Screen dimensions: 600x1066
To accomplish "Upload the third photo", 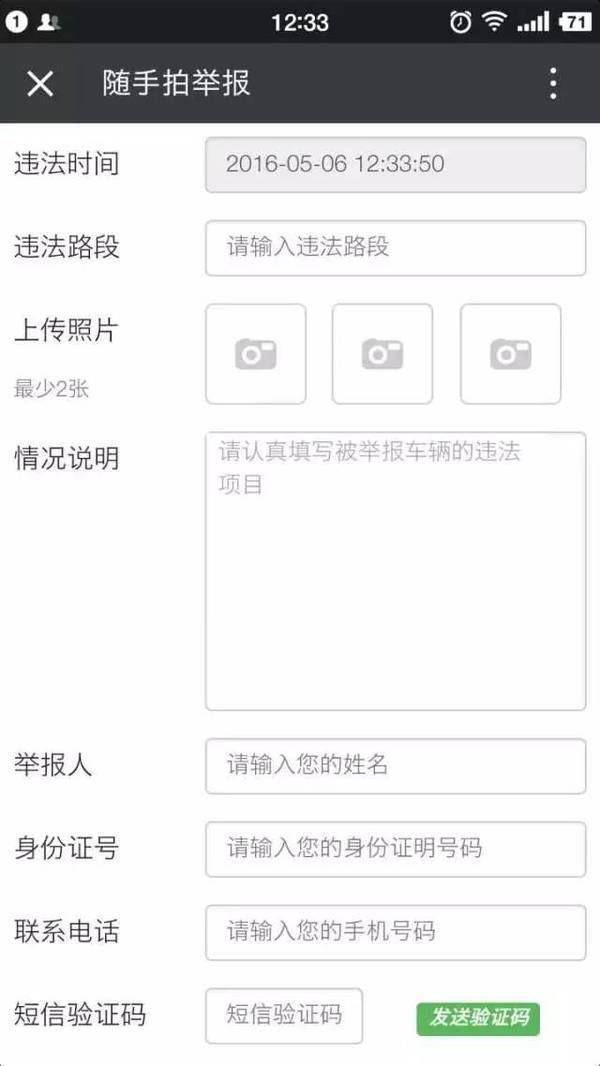I will tap(510, 354).
